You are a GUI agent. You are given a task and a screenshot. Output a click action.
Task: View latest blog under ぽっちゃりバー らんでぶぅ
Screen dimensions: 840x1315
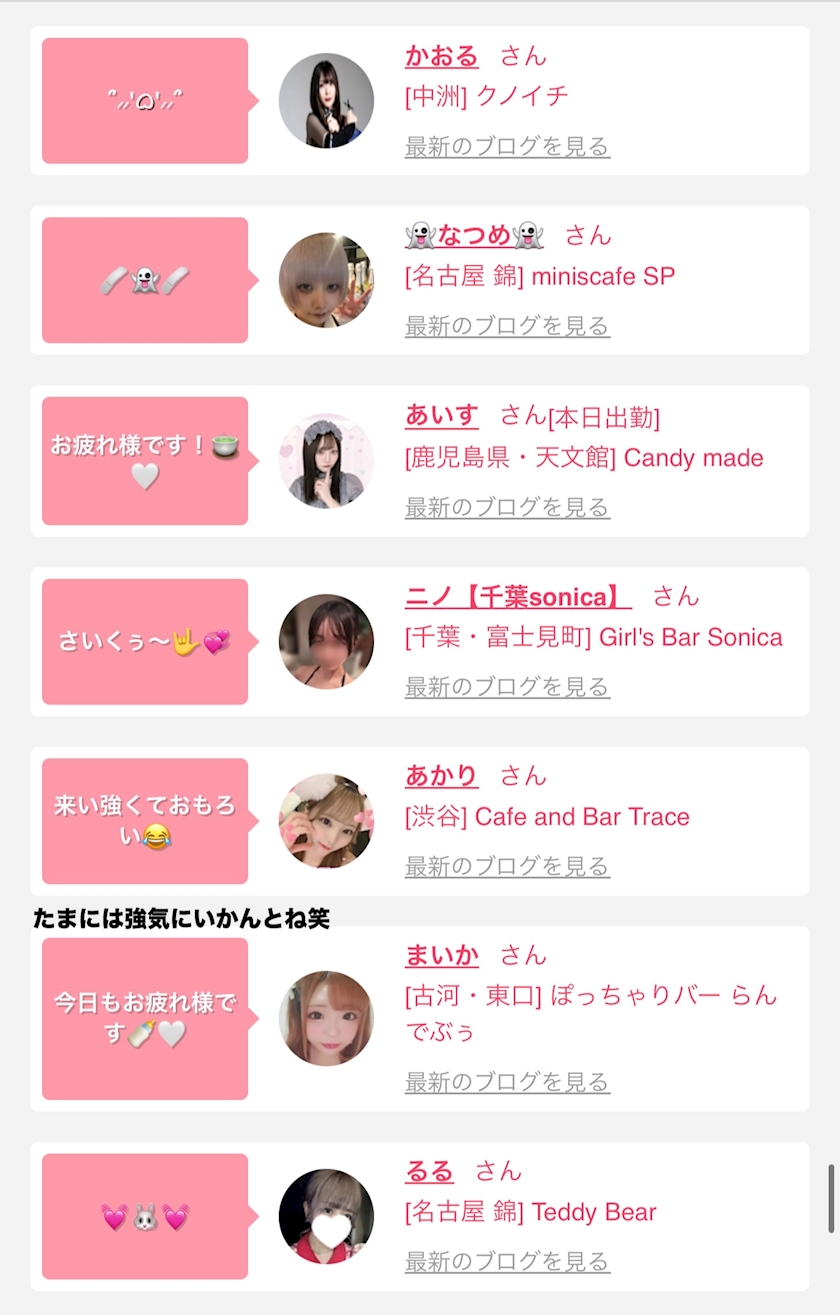pyautogui.click(x=507, y=1082)
